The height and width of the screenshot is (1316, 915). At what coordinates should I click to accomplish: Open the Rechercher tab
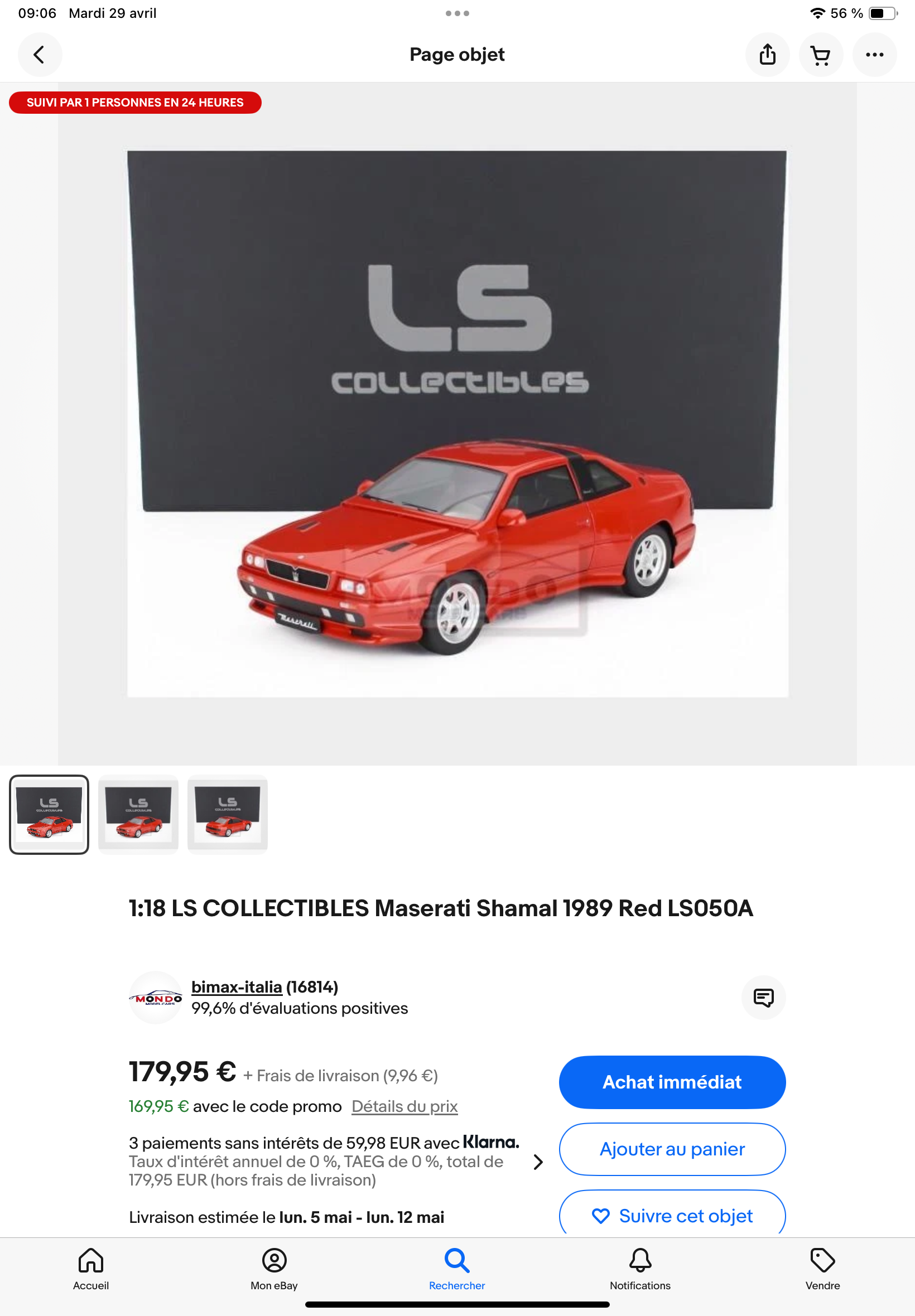point(457,1269)
